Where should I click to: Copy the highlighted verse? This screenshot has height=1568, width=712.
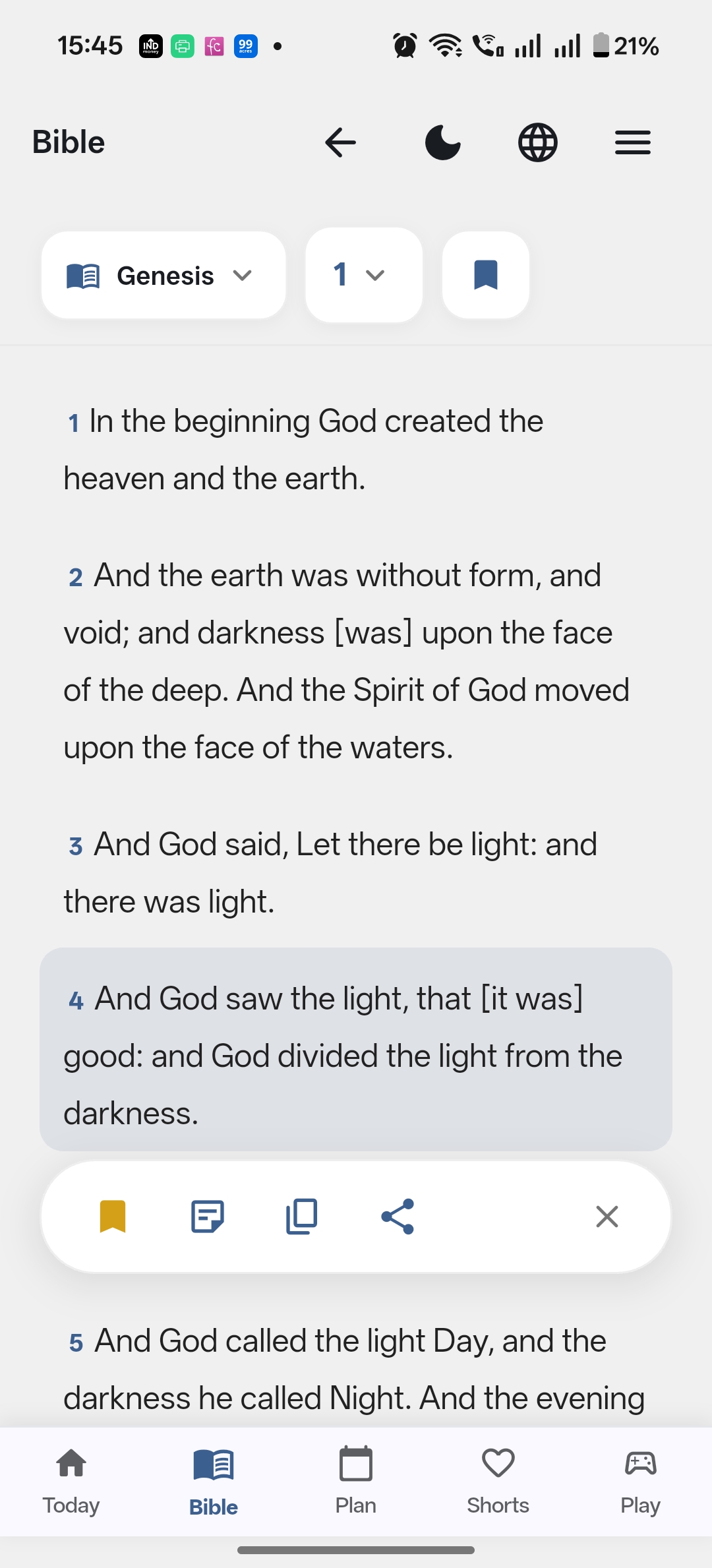[301, 1216]
